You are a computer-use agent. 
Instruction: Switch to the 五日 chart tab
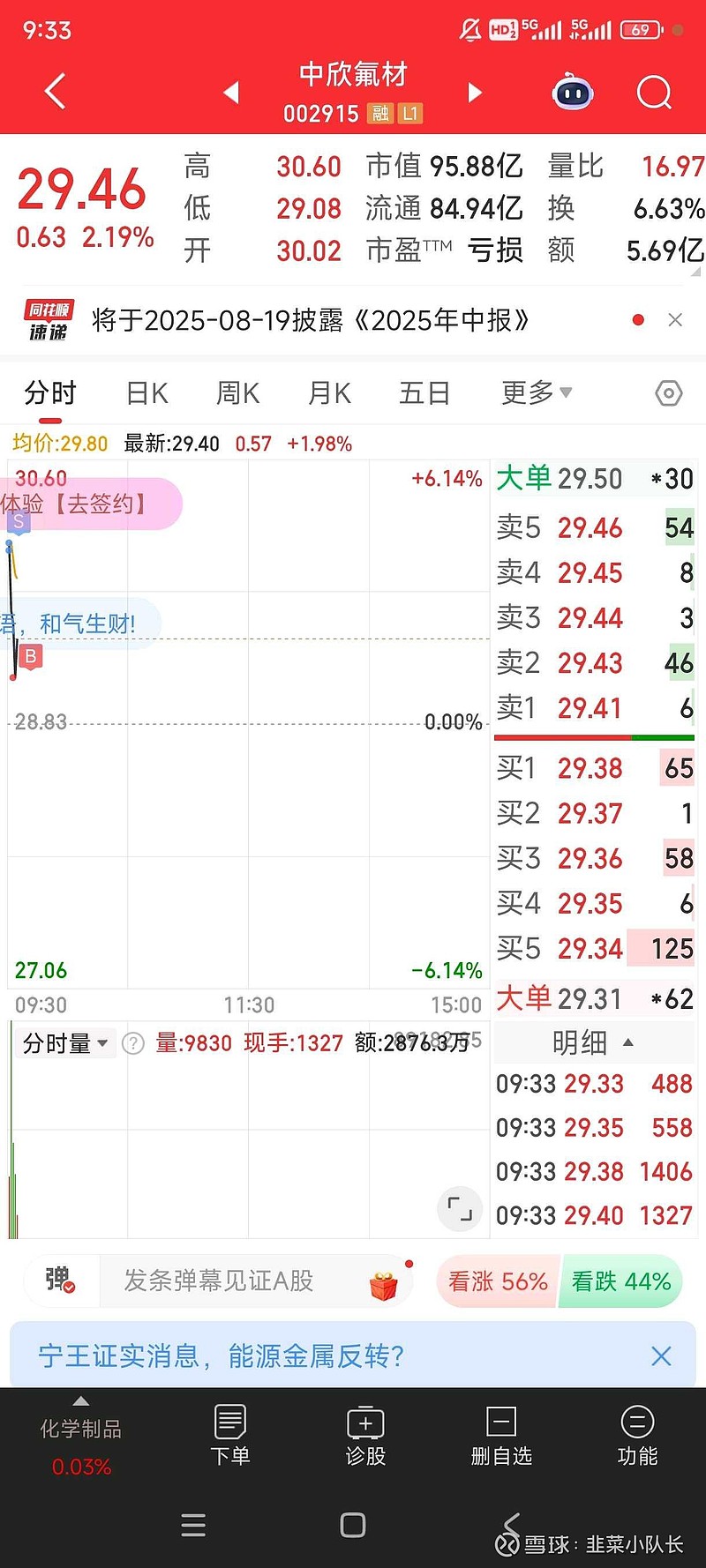(424, 392)
